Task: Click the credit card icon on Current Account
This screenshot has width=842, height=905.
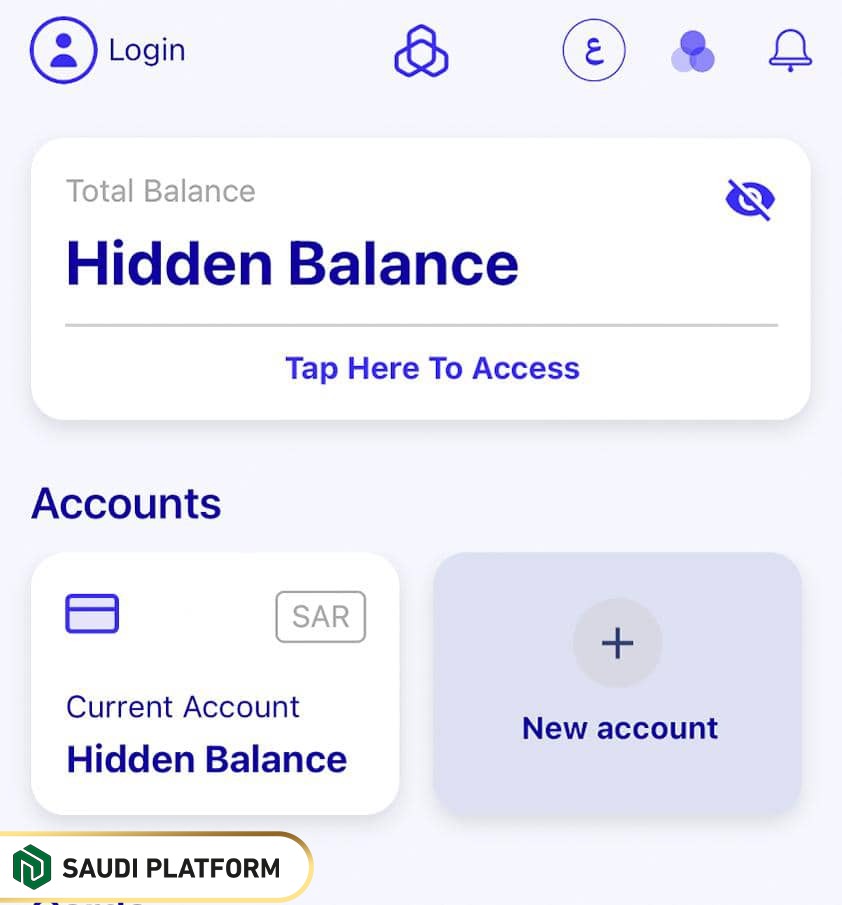Action: (92, 613)
